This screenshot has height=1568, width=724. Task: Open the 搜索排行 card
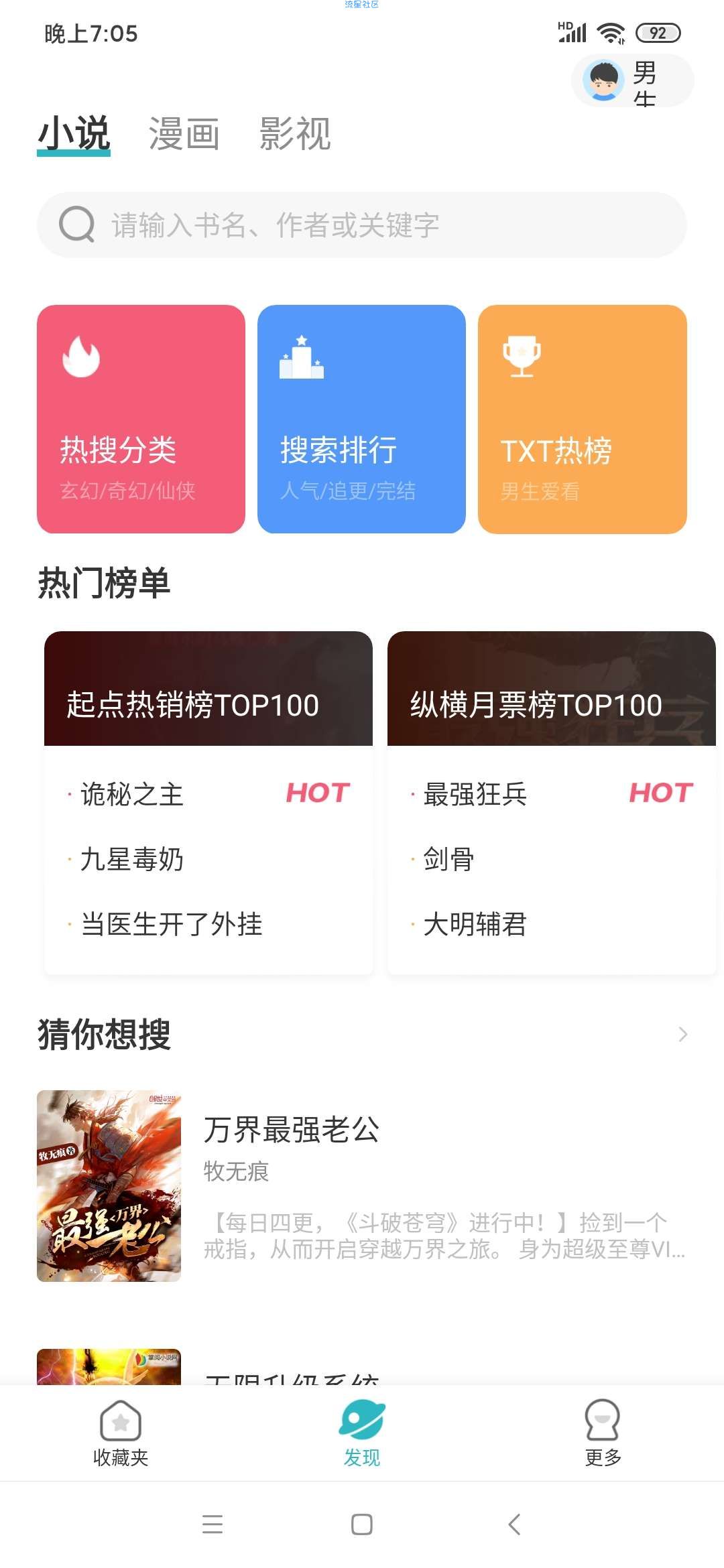[361, 419]
